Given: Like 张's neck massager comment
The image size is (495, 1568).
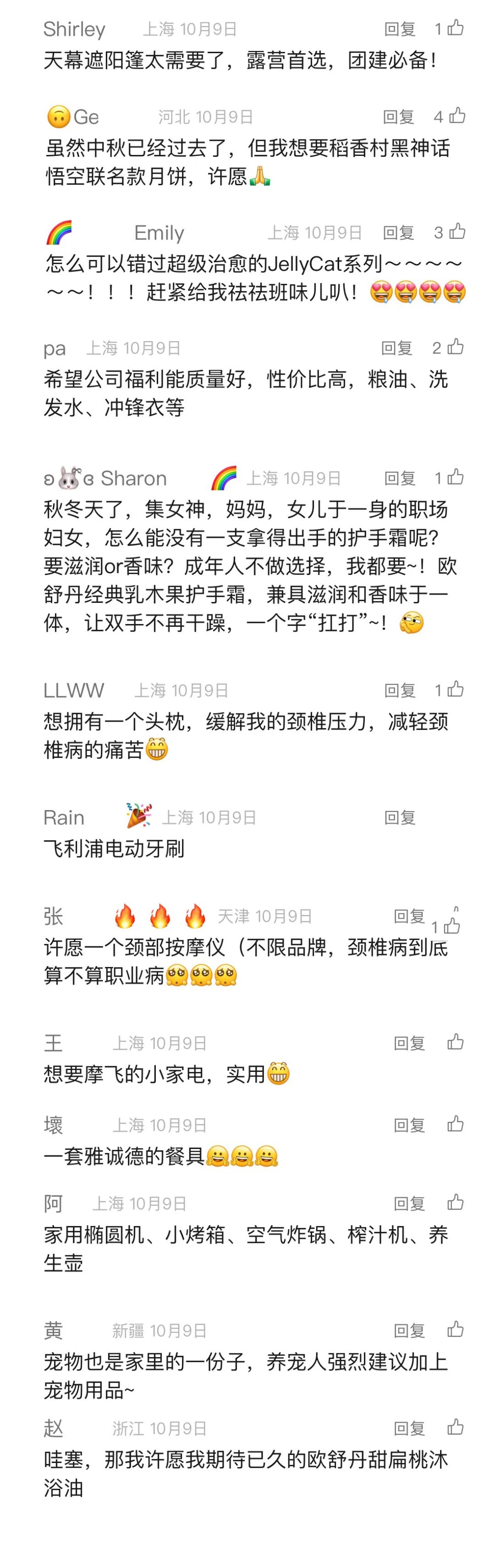Looking at the screenshot, I should 452,926.
